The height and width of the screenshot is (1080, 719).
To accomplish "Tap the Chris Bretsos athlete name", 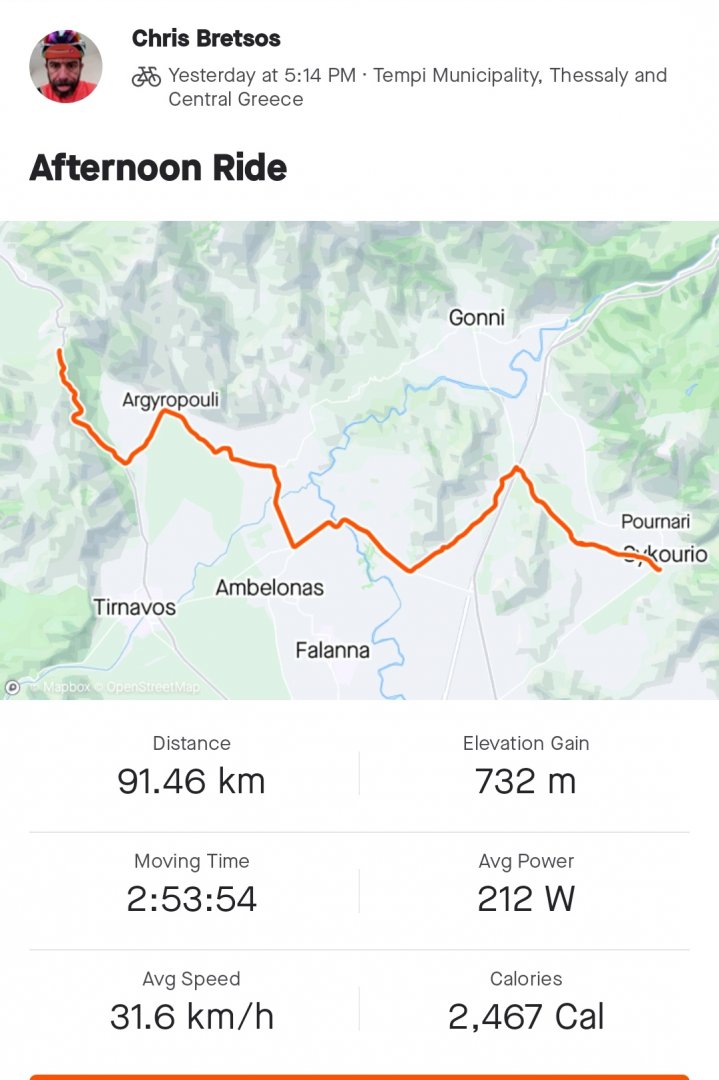I will (x=206, y=39).
